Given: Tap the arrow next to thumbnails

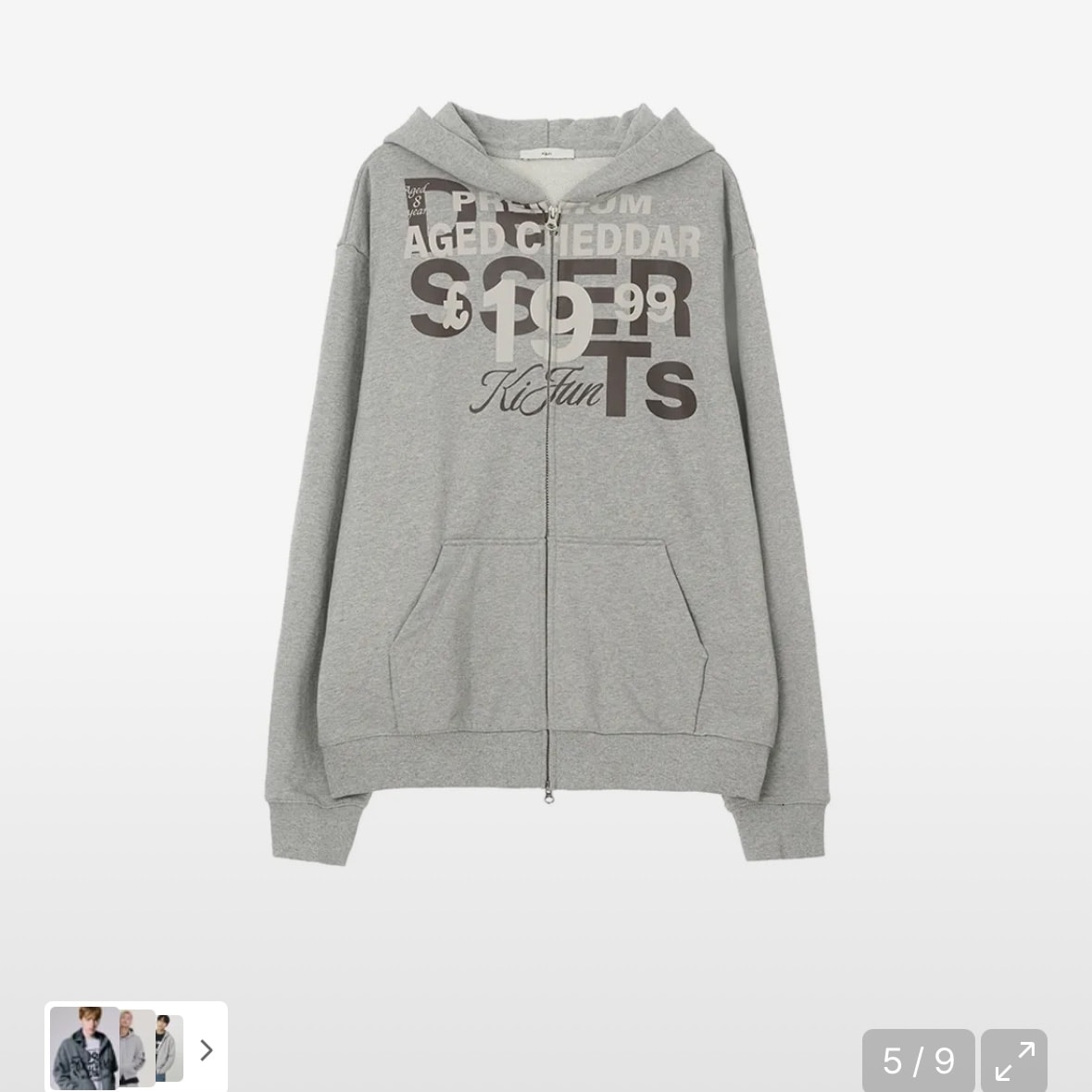Looking at the screenshot, I should tap(207, 1049).
